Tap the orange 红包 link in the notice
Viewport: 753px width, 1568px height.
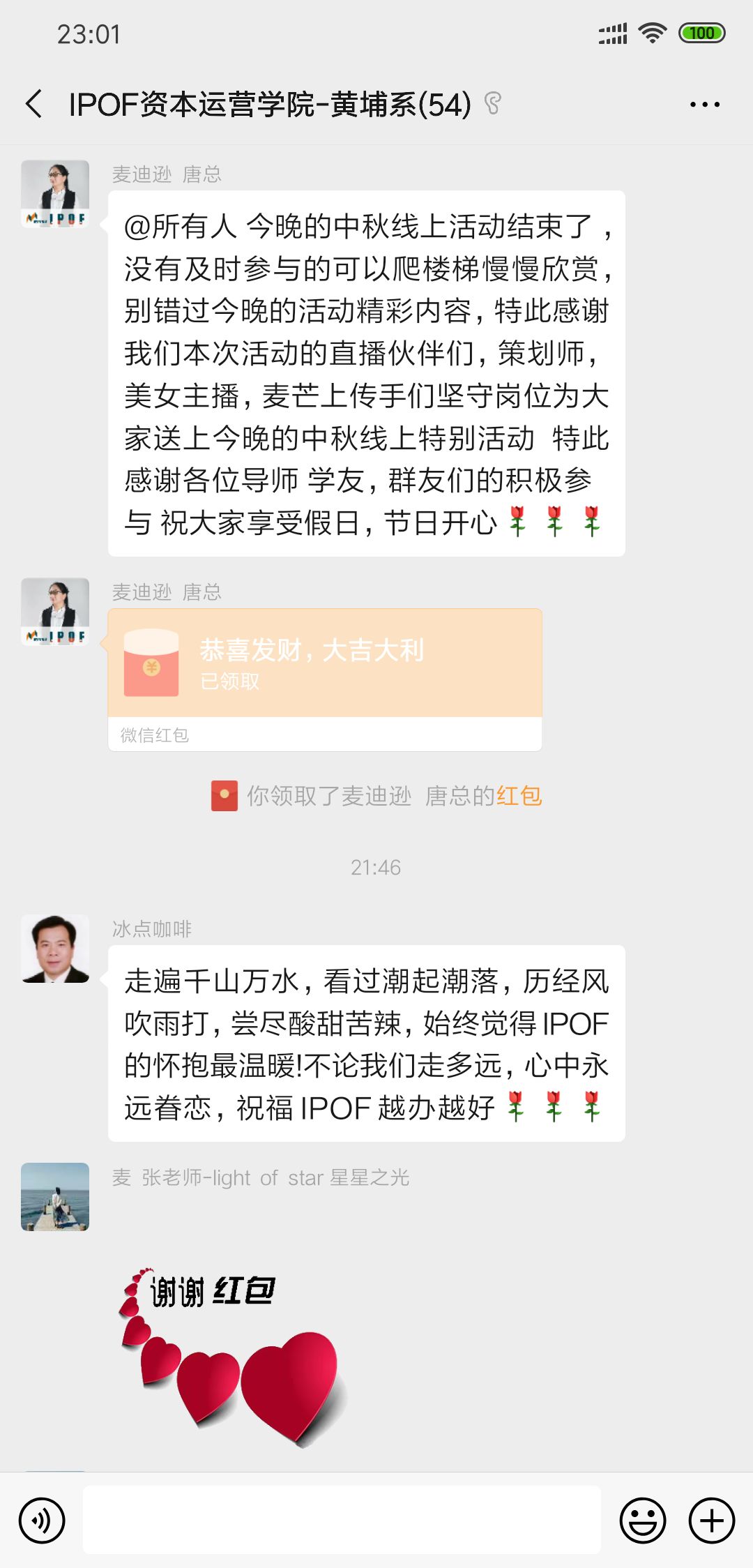519,796
